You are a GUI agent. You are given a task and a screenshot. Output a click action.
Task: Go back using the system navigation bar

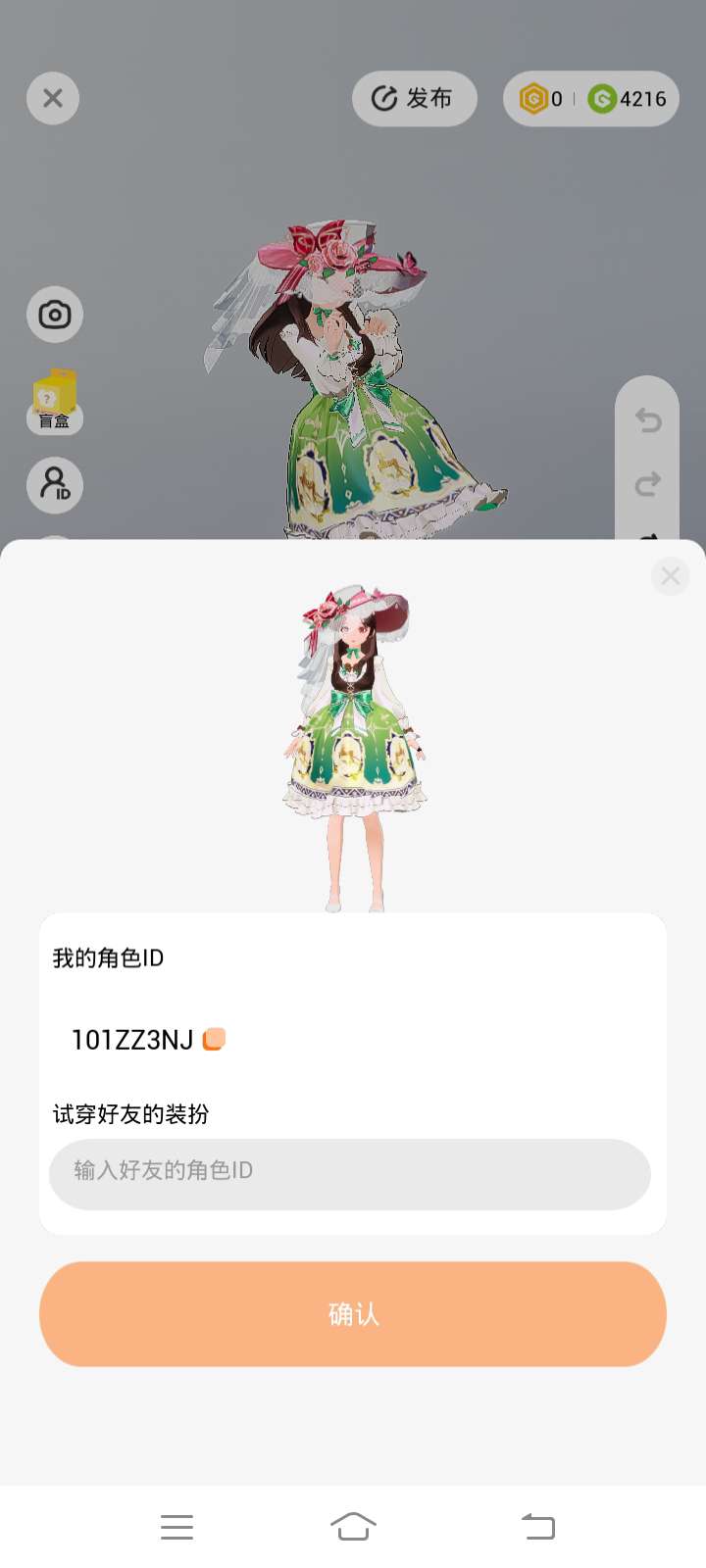point(537,1526)
